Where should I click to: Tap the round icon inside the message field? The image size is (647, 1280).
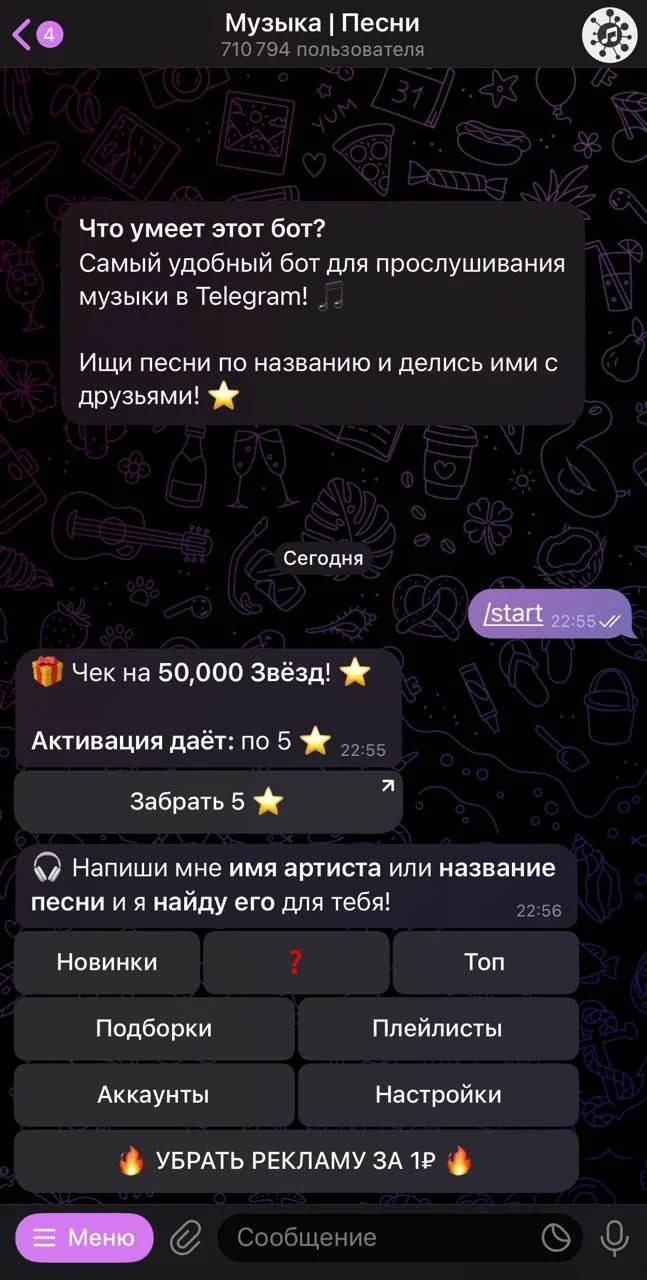tap(556, 1238)
